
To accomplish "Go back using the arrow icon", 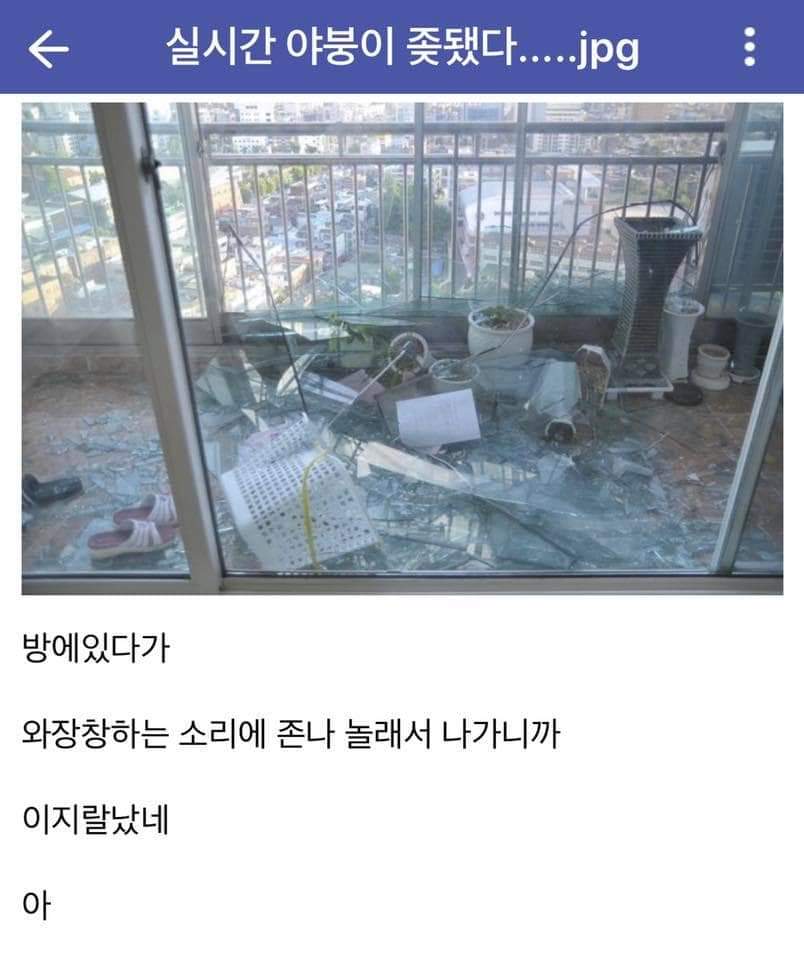I will click(48, 49).
